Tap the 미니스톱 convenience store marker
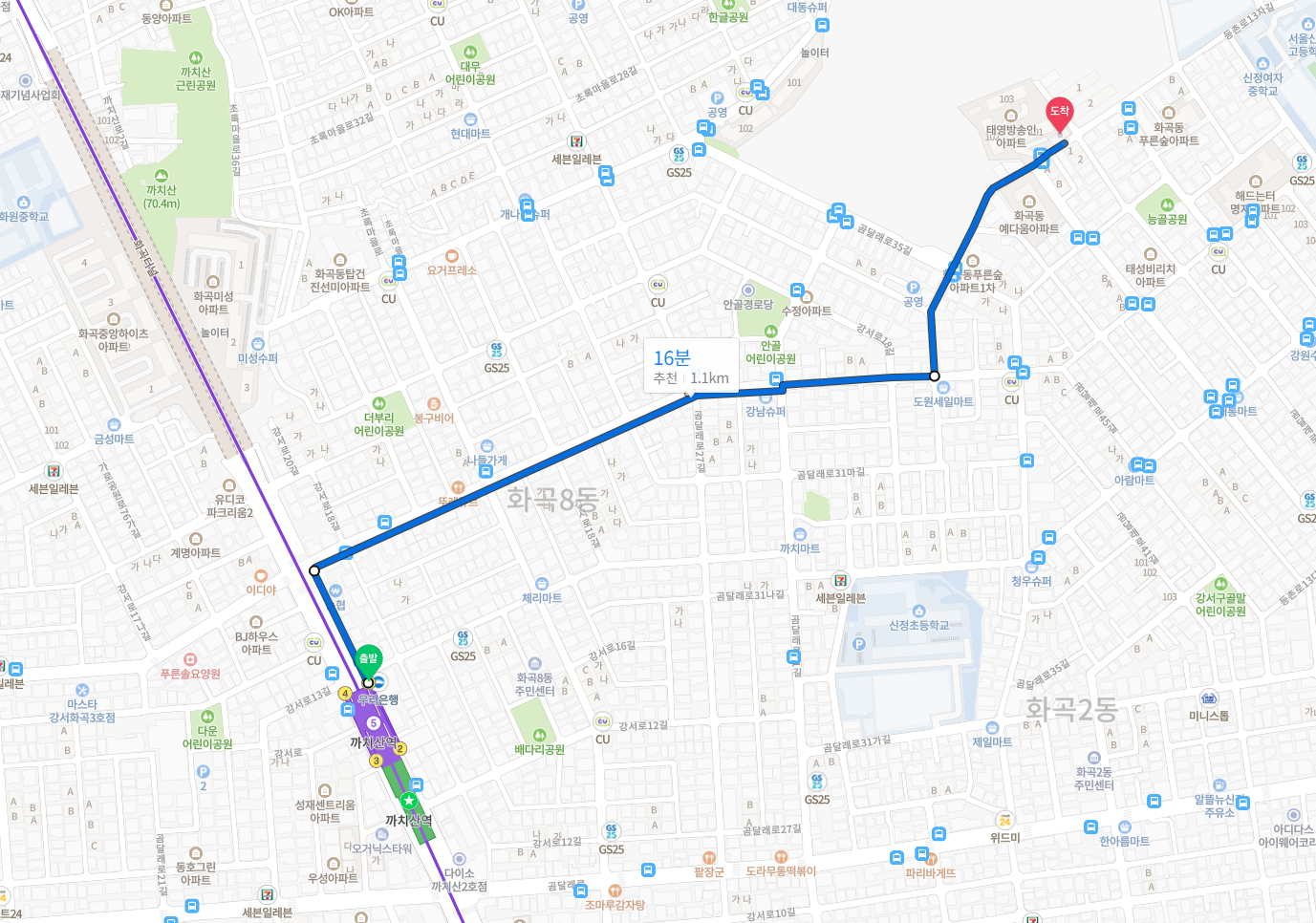Image resolution: width=1316 pixels, height=923 pixels. coord(1209,699)
